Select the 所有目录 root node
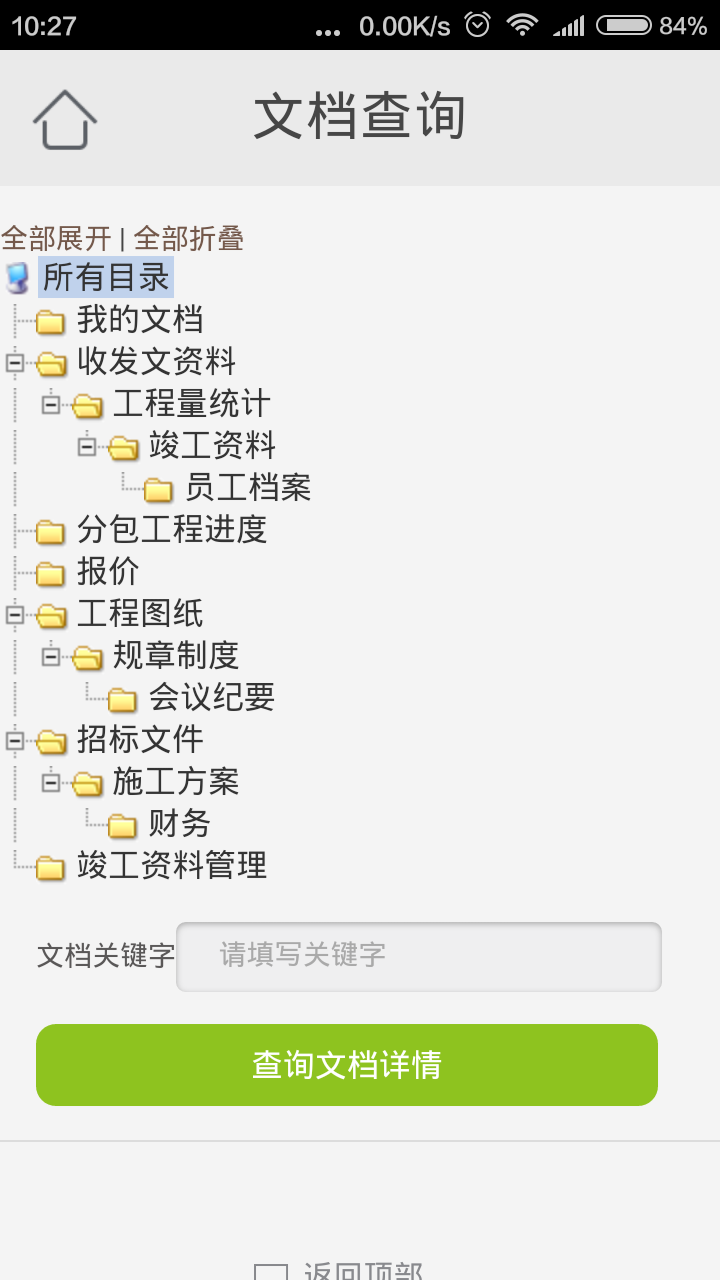 coord(105,278)
